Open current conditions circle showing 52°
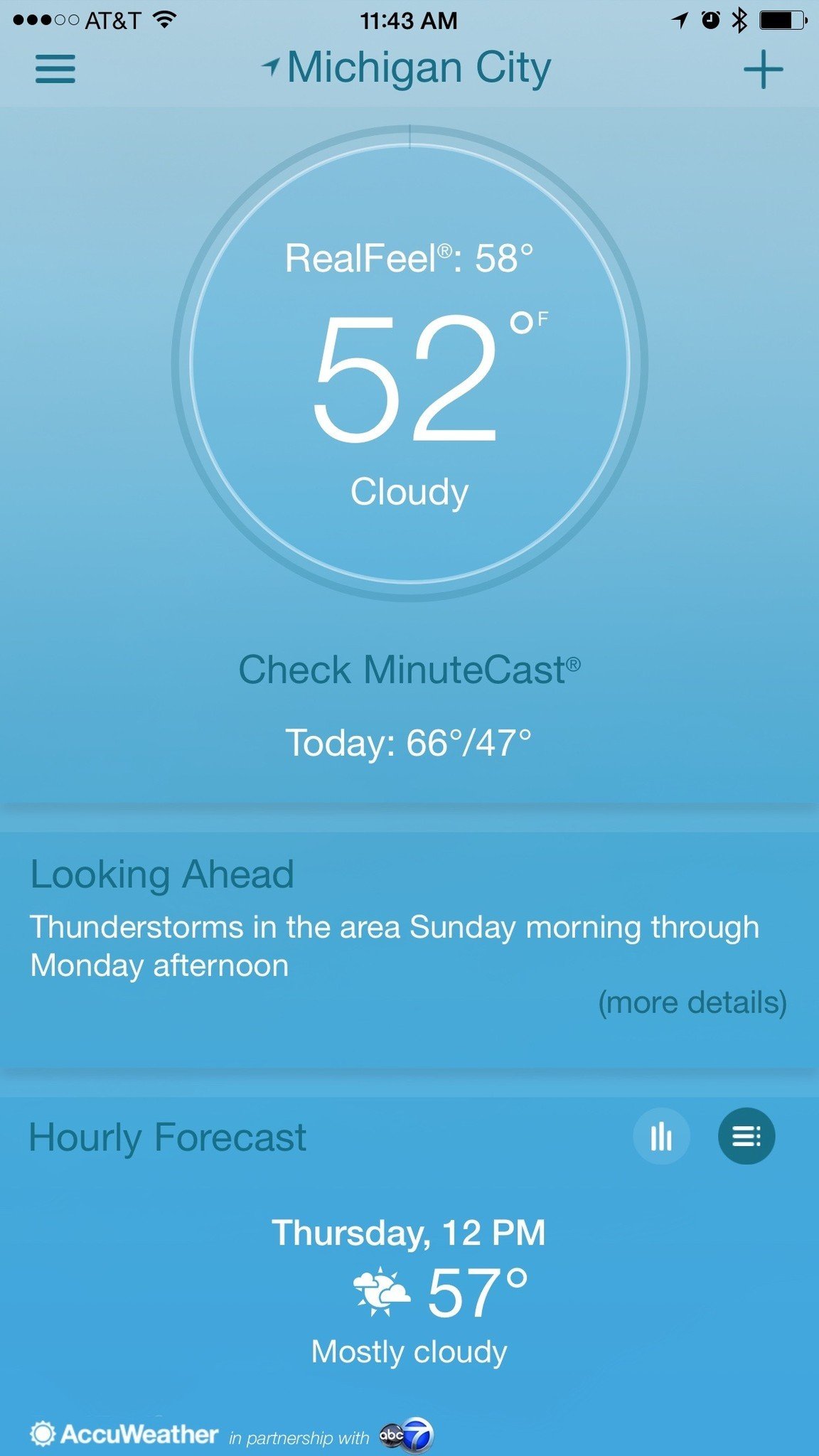The height and width of the screenshot is (1456, 819). pyautogui.click(x=409, y=363)
